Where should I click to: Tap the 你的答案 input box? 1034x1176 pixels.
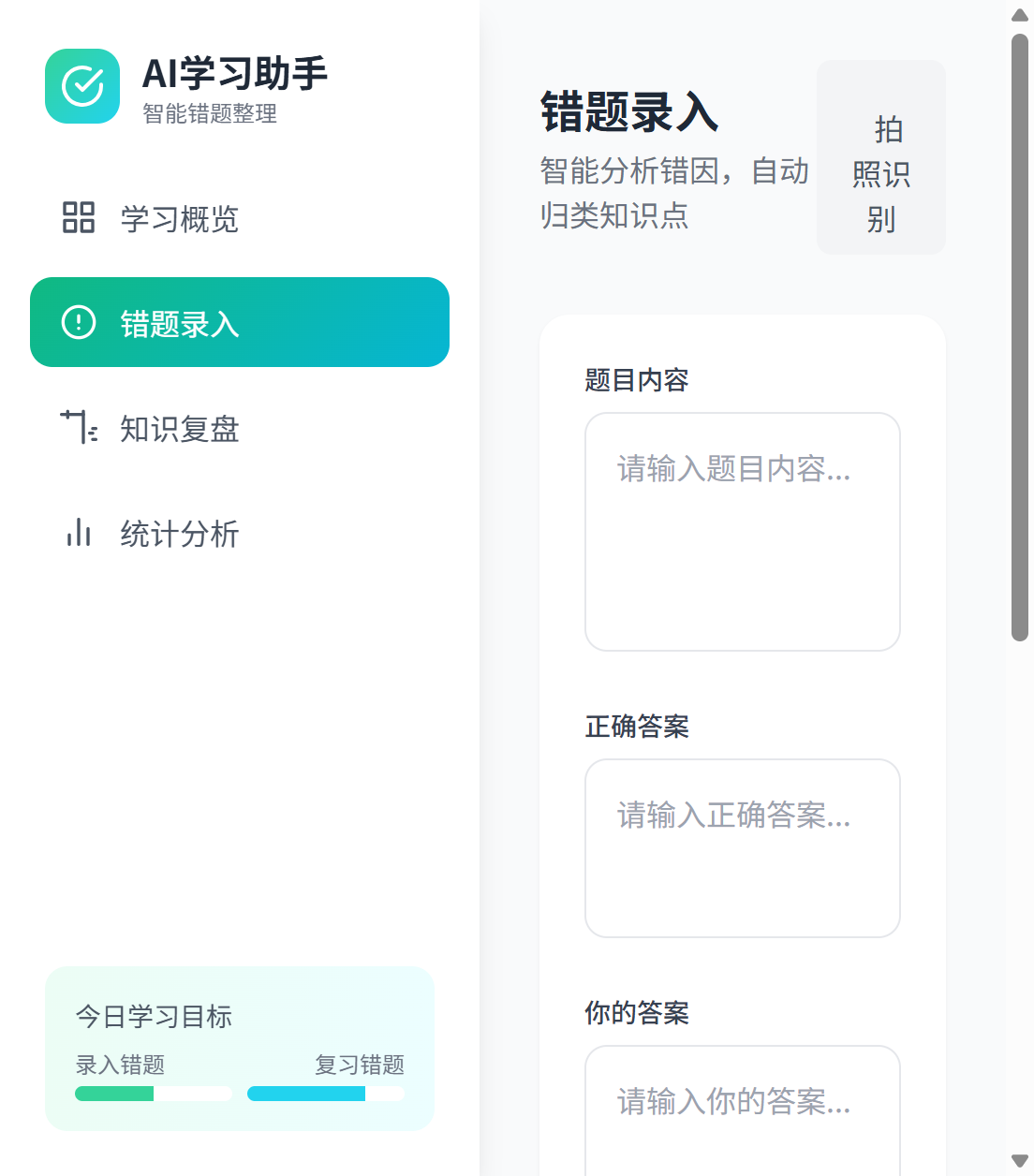point(743,1110)
